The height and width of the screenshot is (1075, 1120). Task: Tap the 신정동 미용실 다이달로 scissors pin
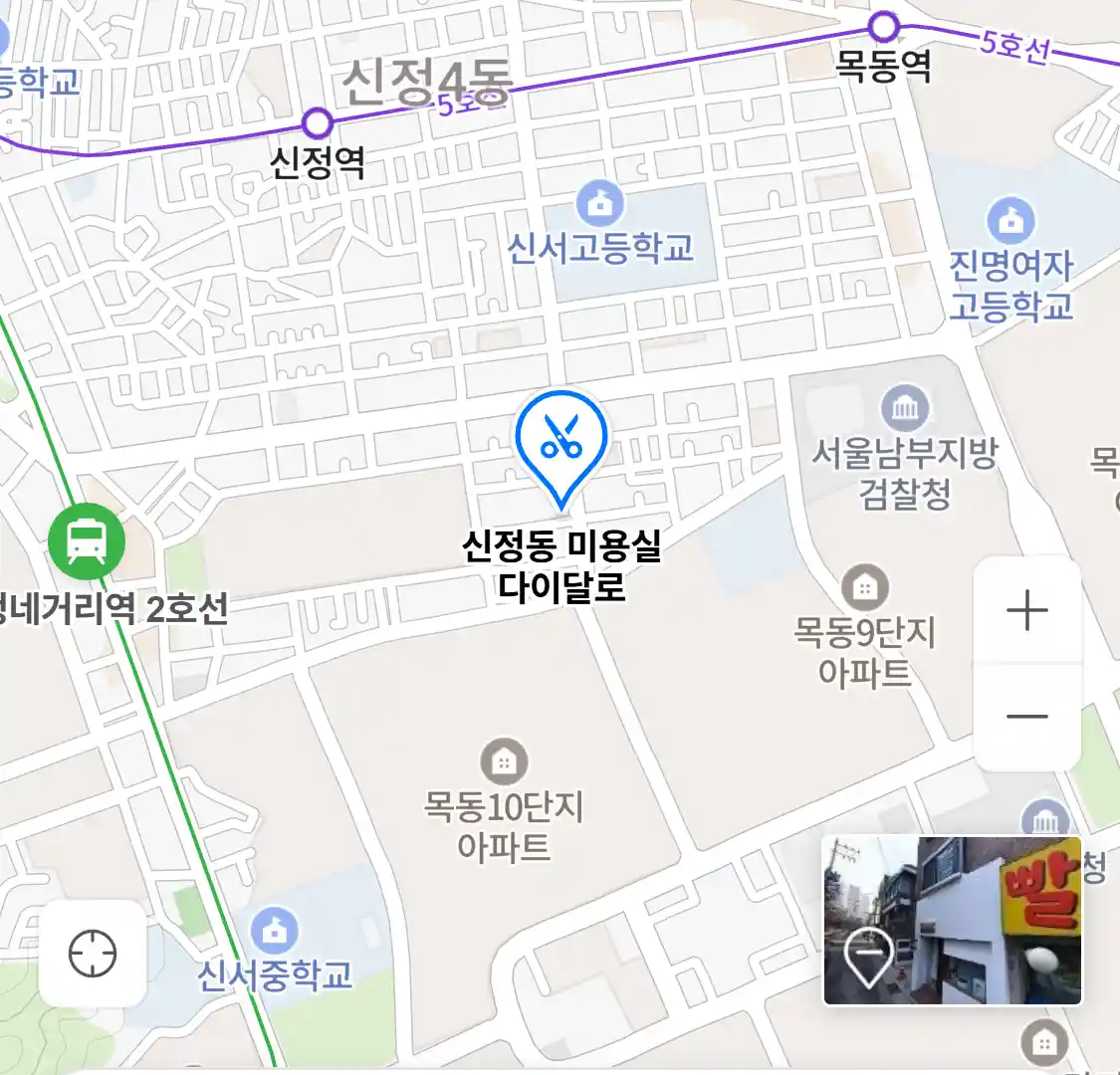pyautogui.click(x=561, y=441)
